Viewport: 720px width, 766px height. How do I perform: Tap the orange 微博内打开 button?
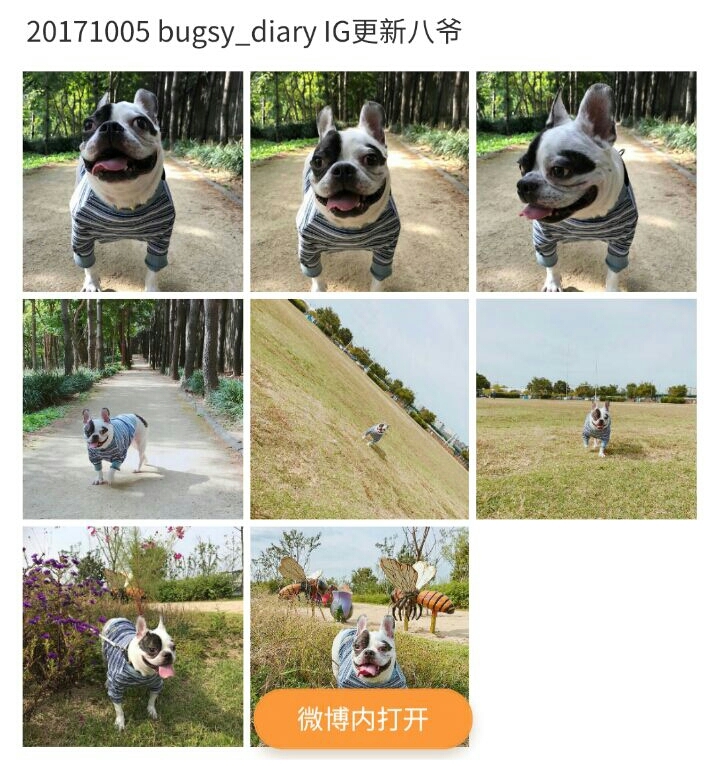tap(362, 718)
